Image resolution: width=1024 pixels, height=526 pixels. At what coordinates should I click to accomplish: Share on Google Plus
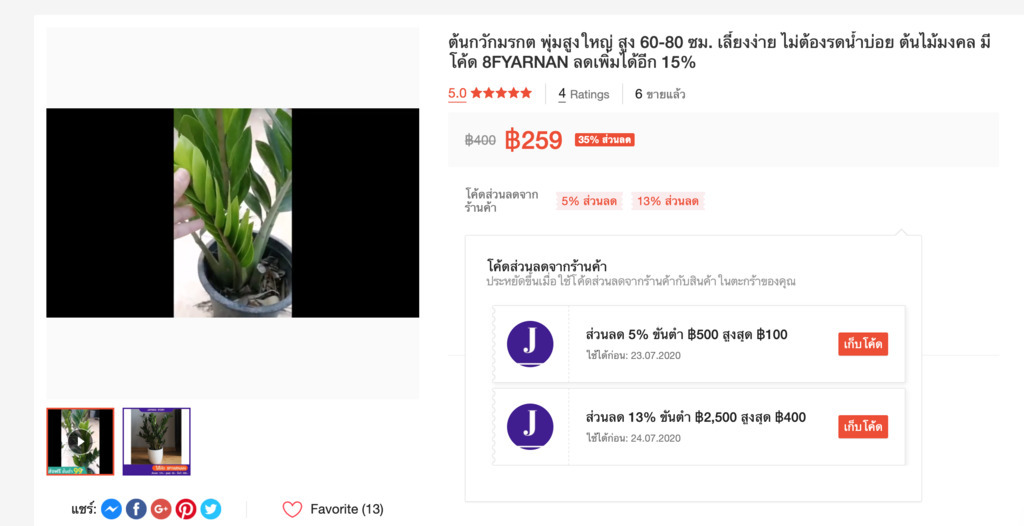click(161, 509)
